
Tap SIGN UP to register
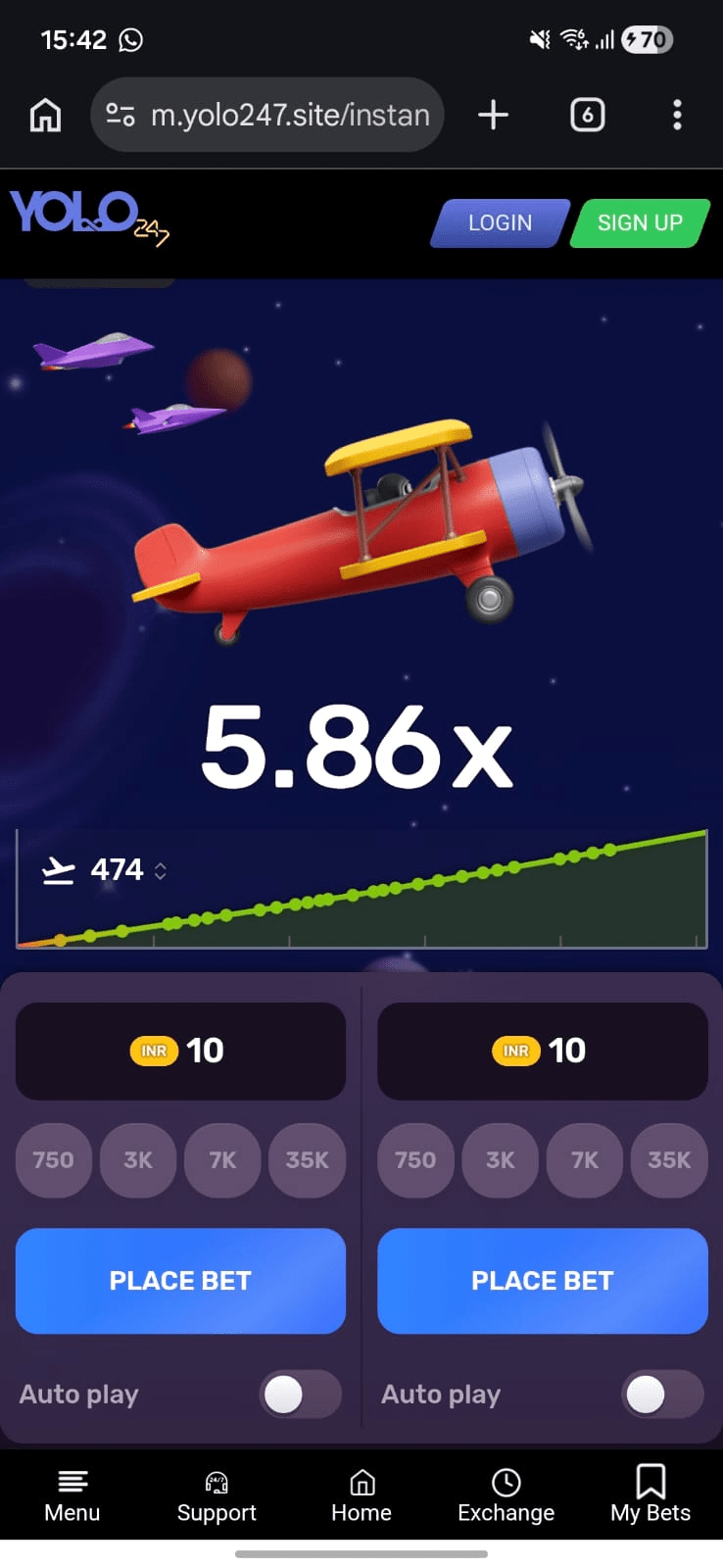(x=640, y=223)
